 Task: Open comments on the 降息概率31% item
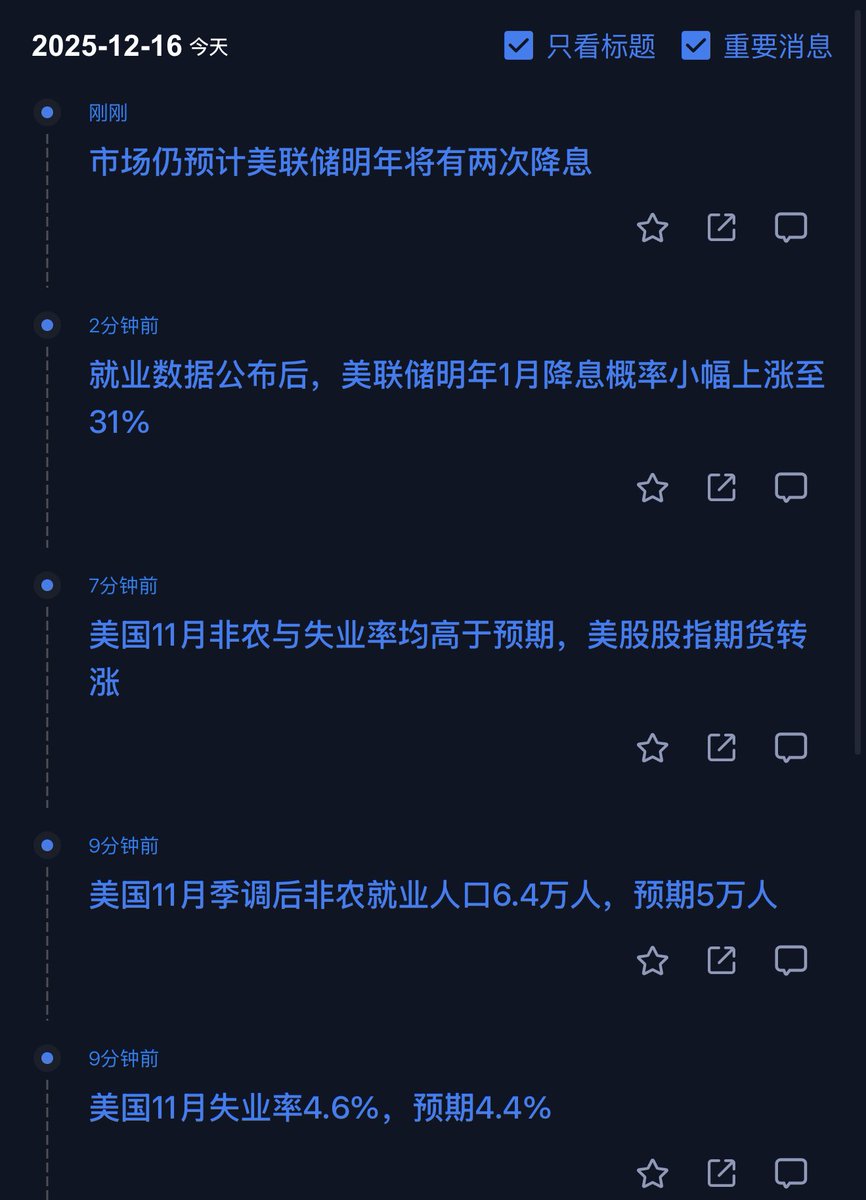pos(791,488)
